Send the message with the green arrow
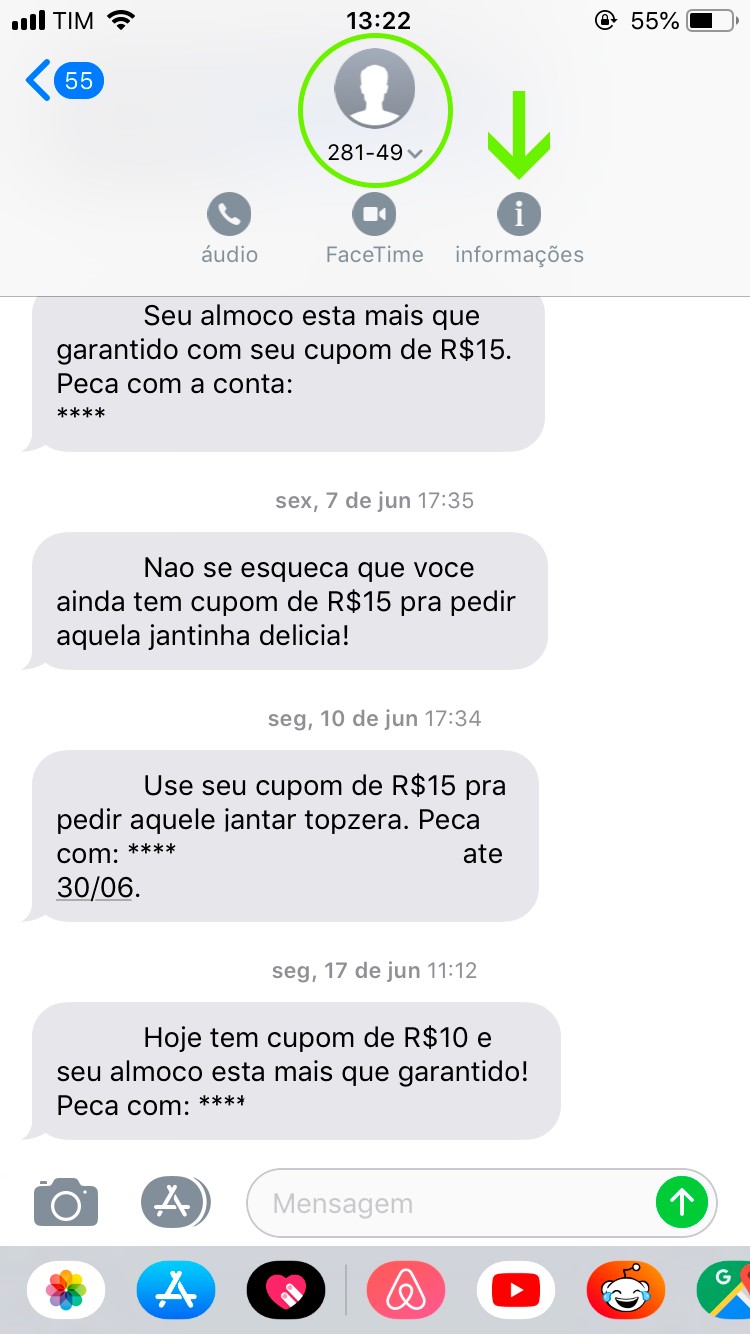This screenshot has width=750, height=1334. (x=682, y=1201)
